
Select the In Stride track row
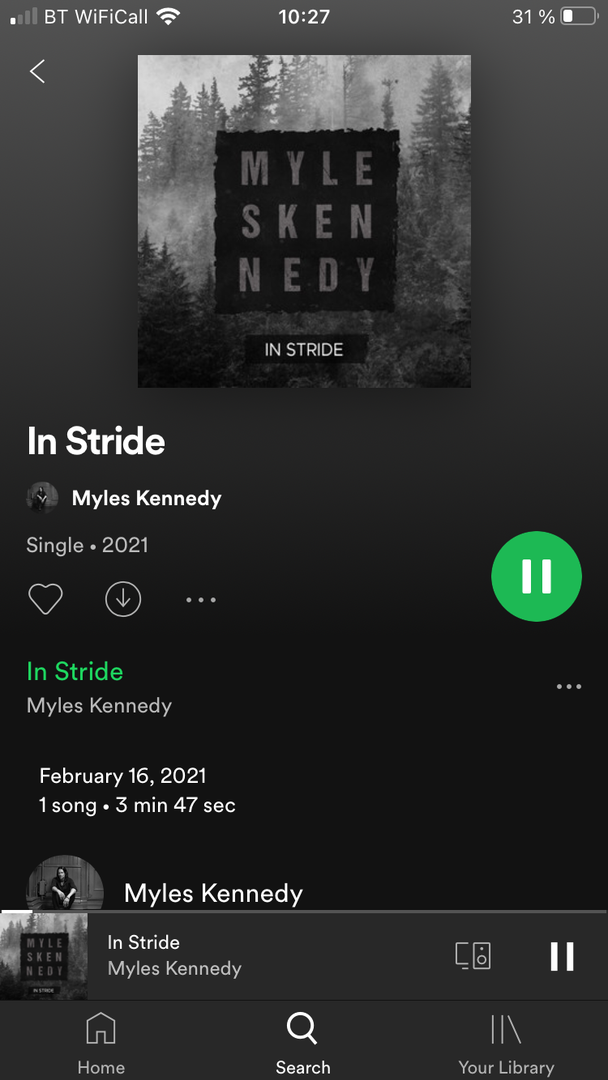coord(200,687)
